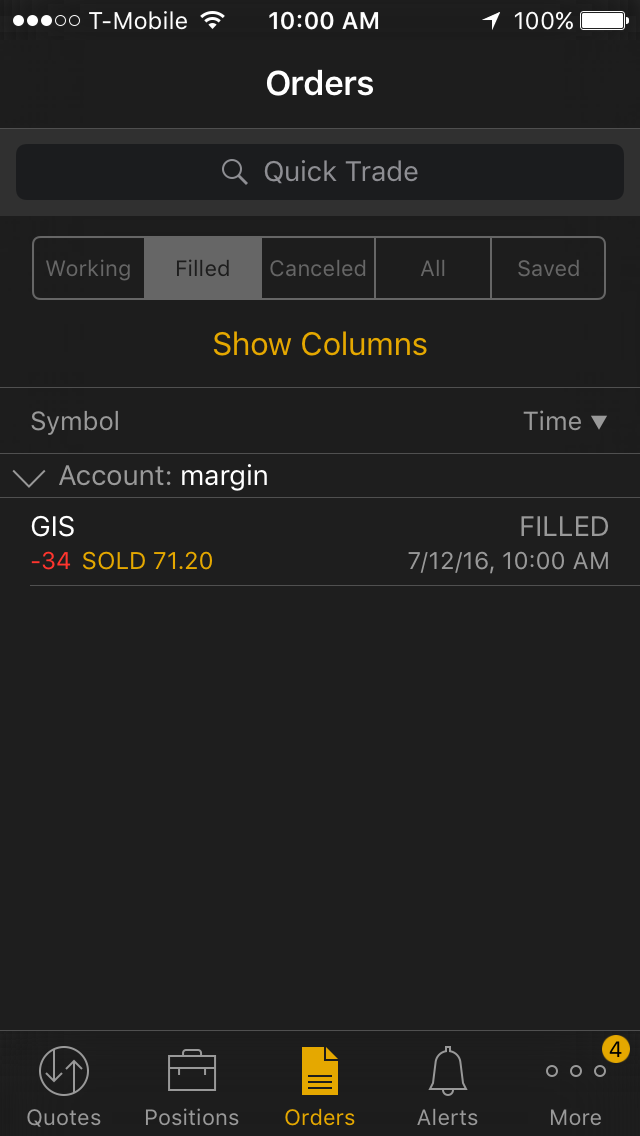Viewport: 640px width, 1136px height.
Task: Sort orders by Time
Action: (565, 421)
